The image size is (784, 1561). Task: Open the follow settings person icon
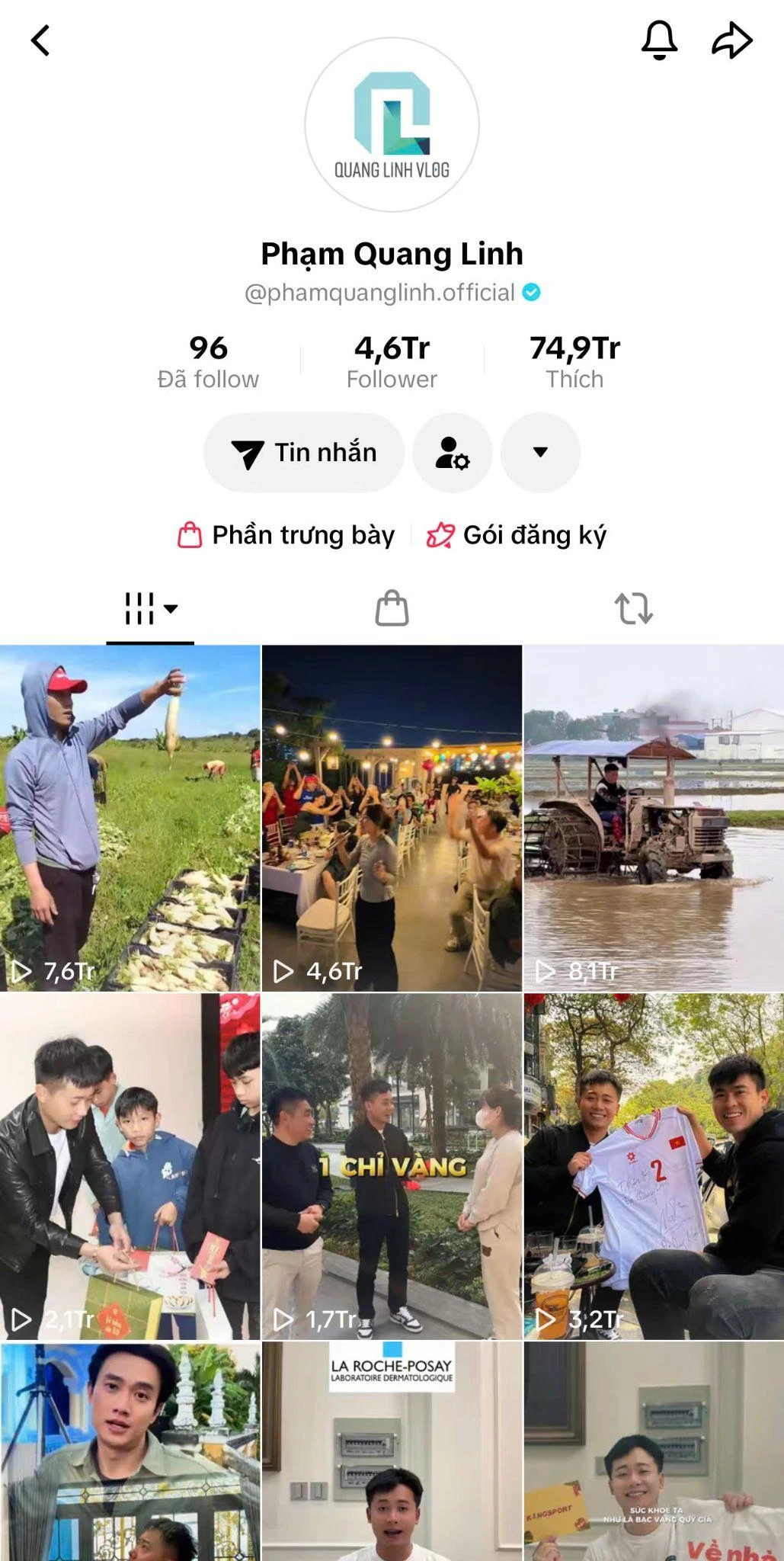(453, 453)
